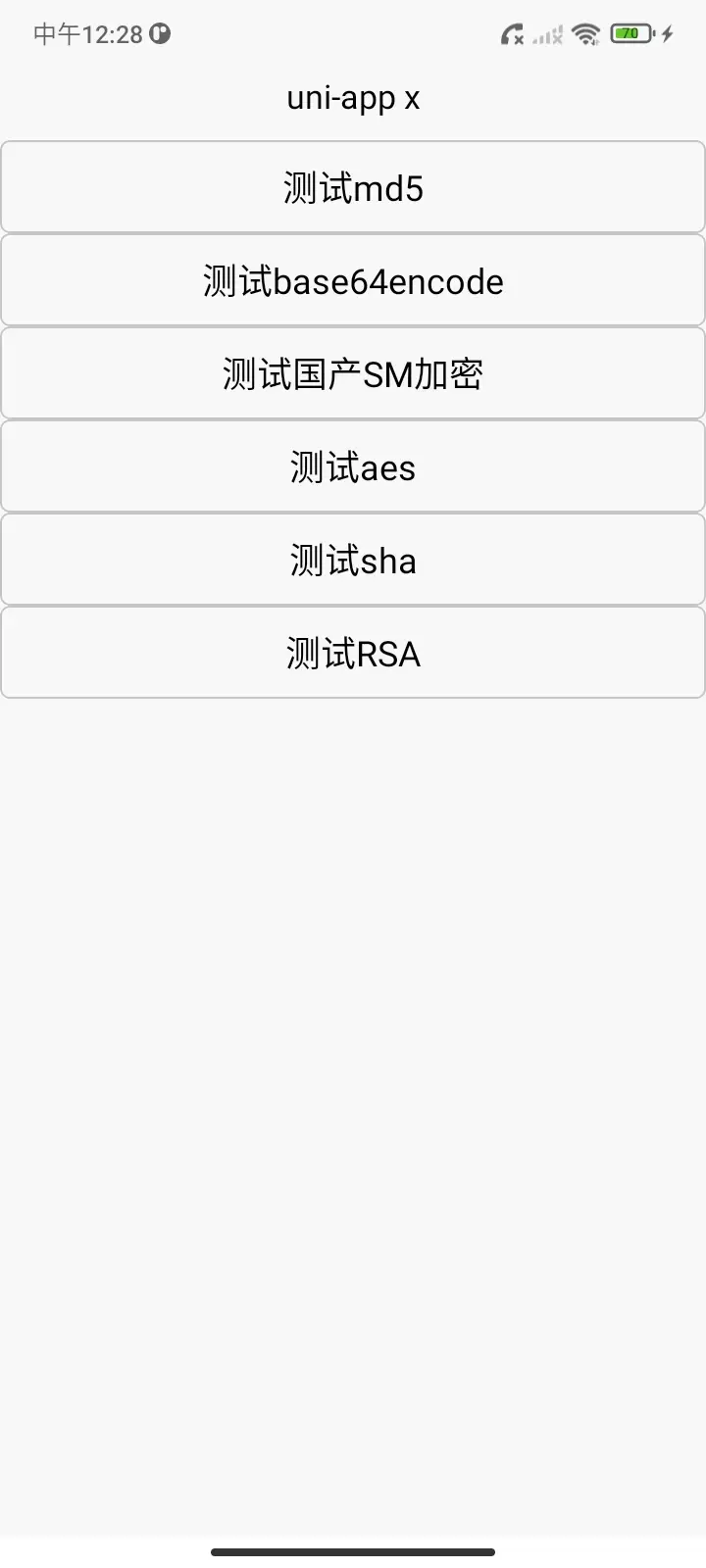This screenshot has width=706, height=1568.
Task: Launch the 测试RSA test
Action: tap(353, 653)
